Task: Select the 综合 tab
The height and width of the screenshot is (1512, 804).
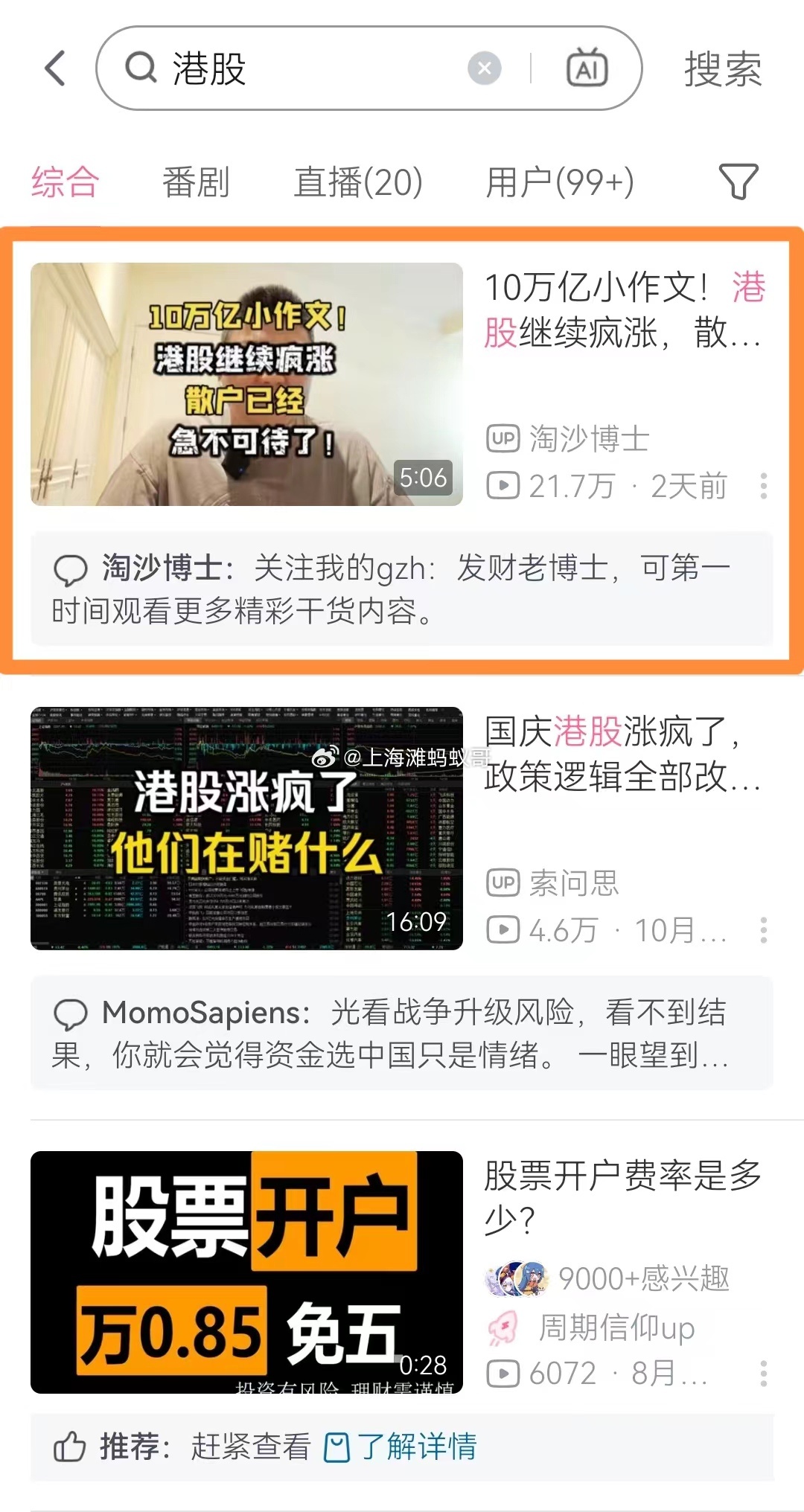Action: [65, 182]
